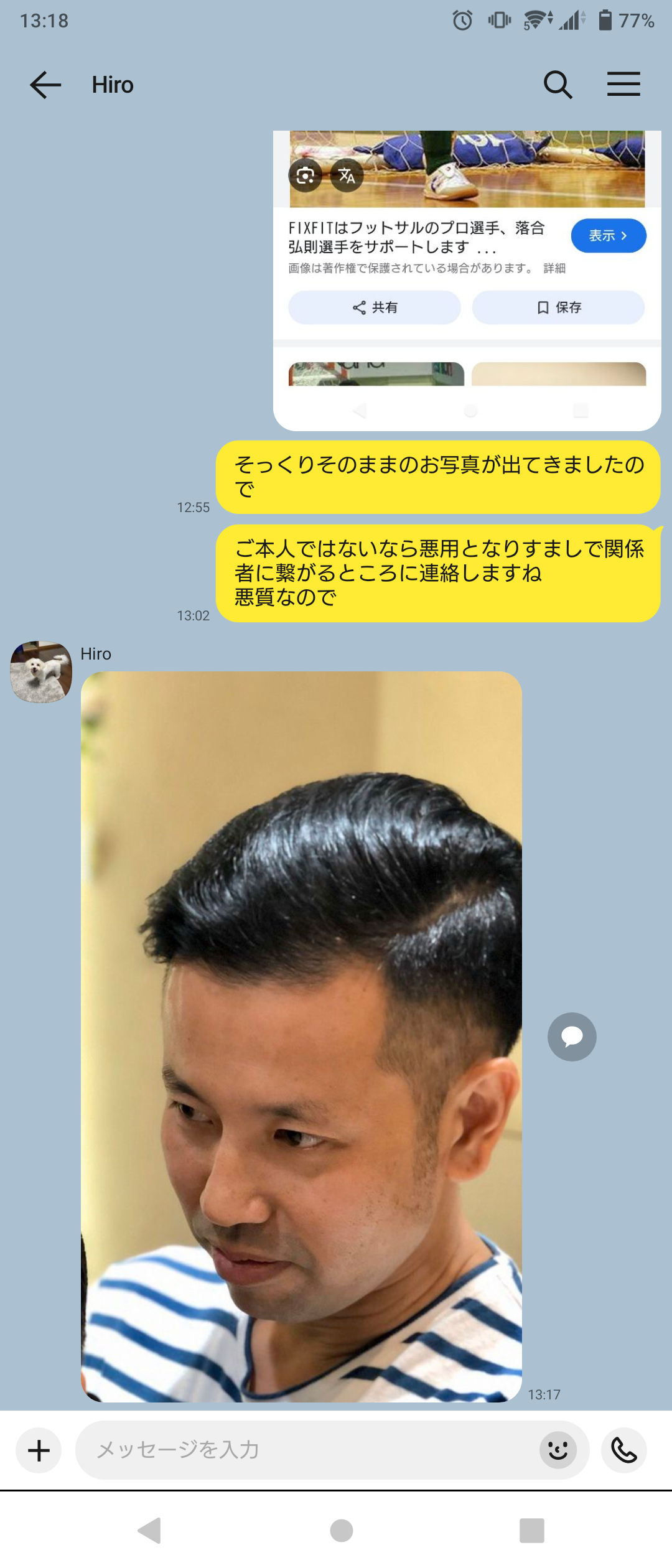Screen dimensions: 672x1568
Task: Open the photo Hiro sent
Action: tap(301, 1036)
